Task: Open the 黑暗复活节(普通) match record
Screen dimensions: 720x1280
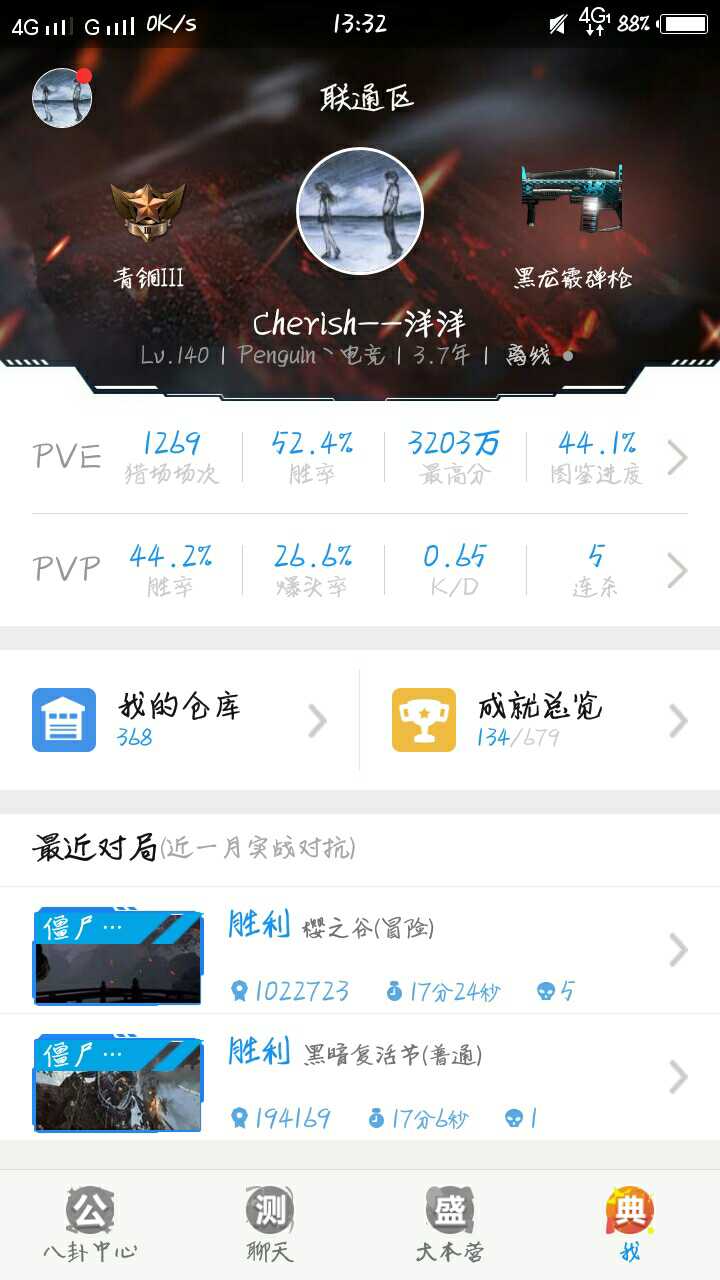Action: [360, 1077]
